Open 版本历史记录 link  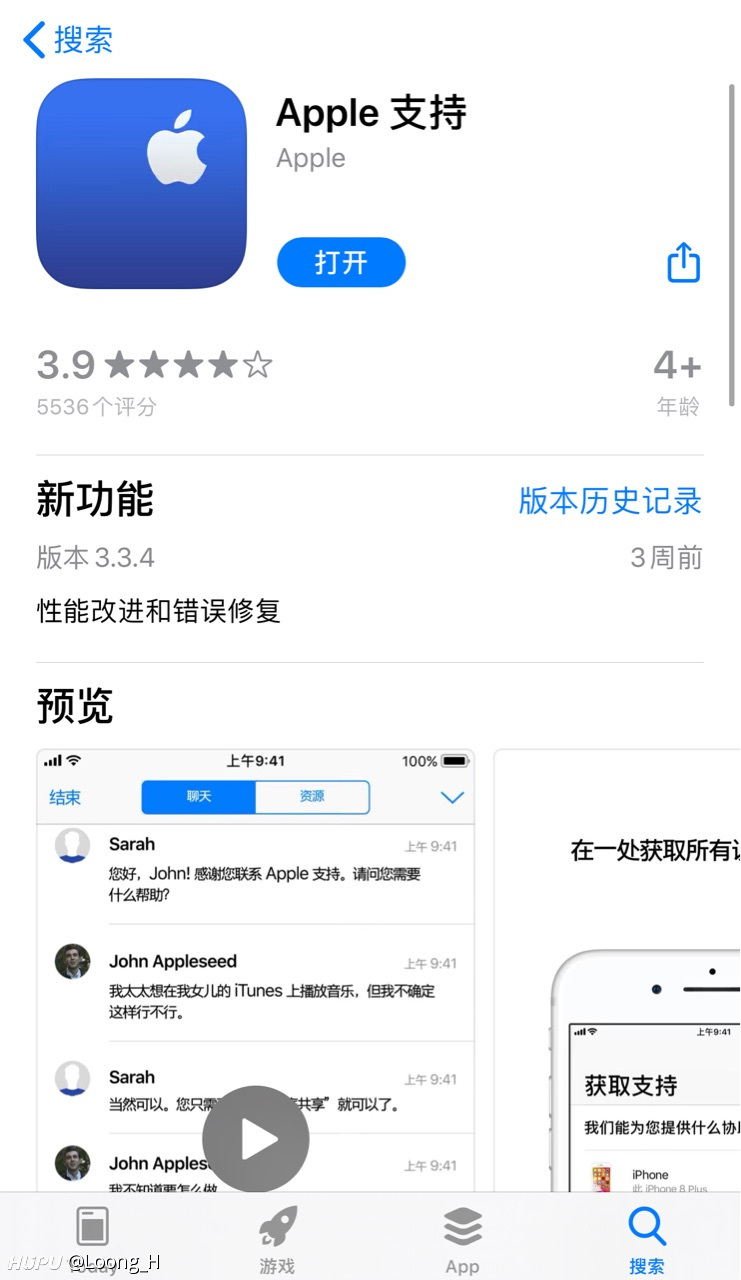610,500
